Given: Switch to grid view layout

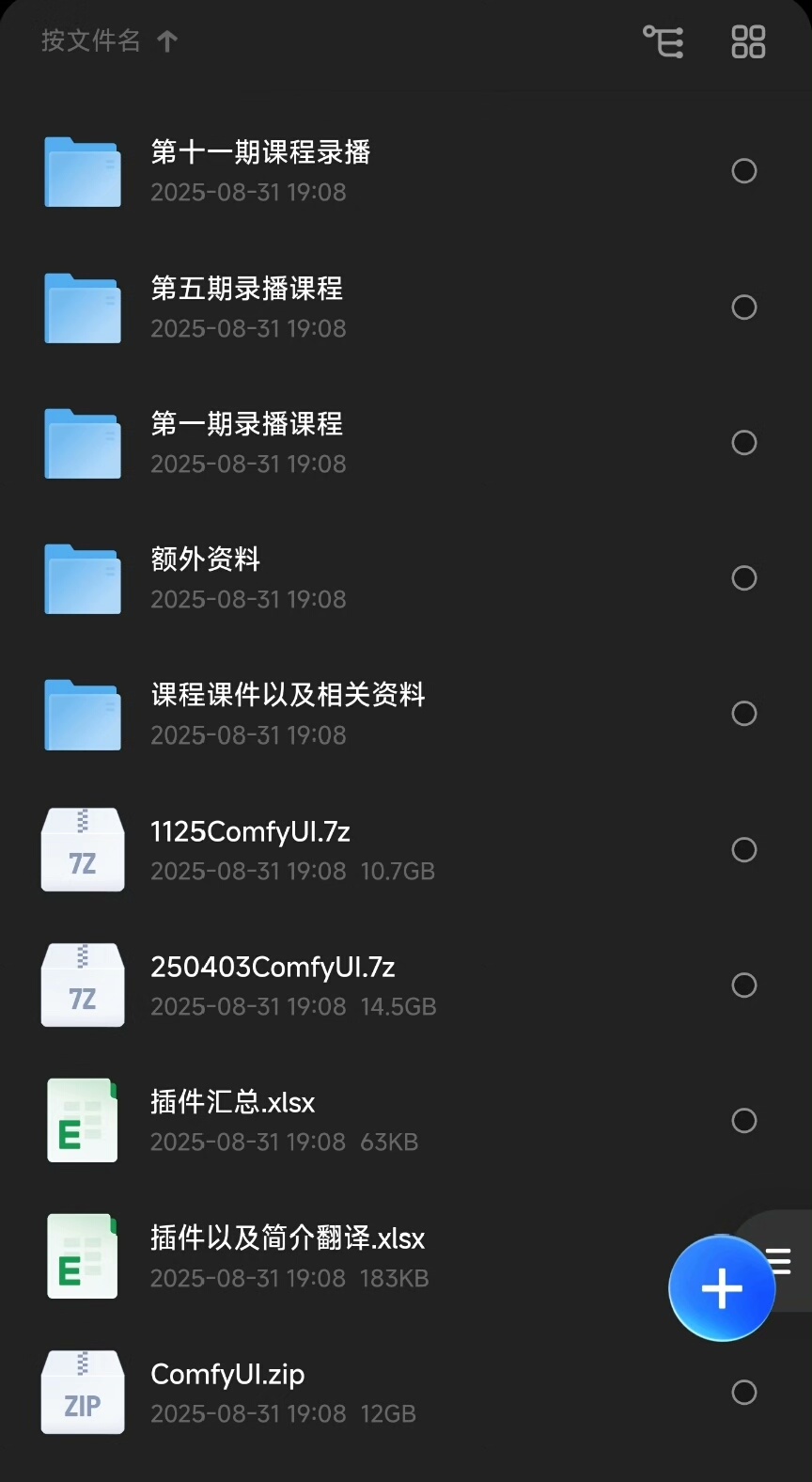Looking at the screenshot, I should click(748, 41).
